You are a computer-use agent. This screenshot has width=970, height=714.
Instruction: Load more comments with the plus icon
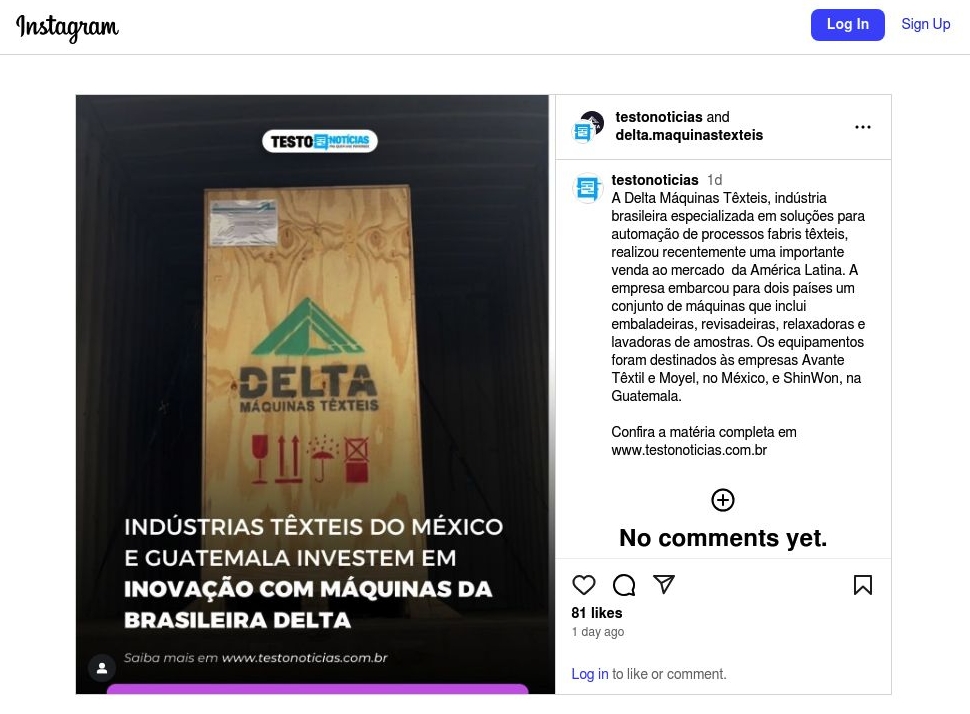[x=722, y=500]
